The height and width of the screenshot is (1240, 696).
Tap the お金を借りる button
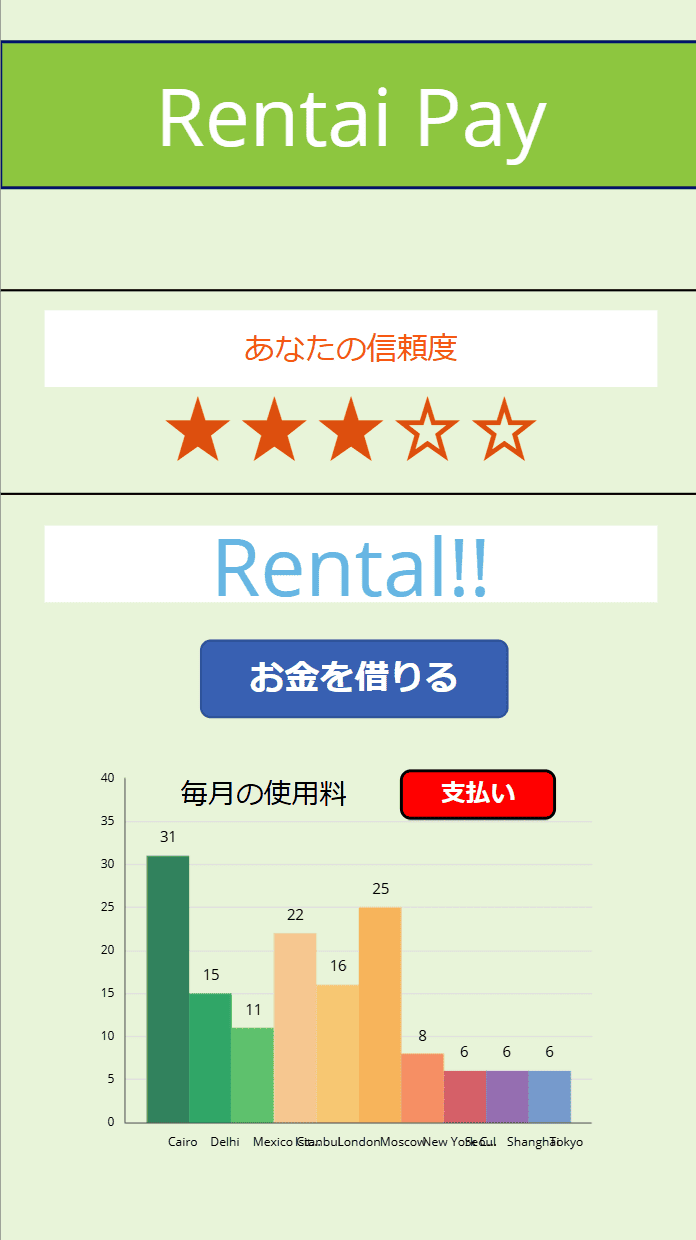pyautogui.click(x=354, y=678)
